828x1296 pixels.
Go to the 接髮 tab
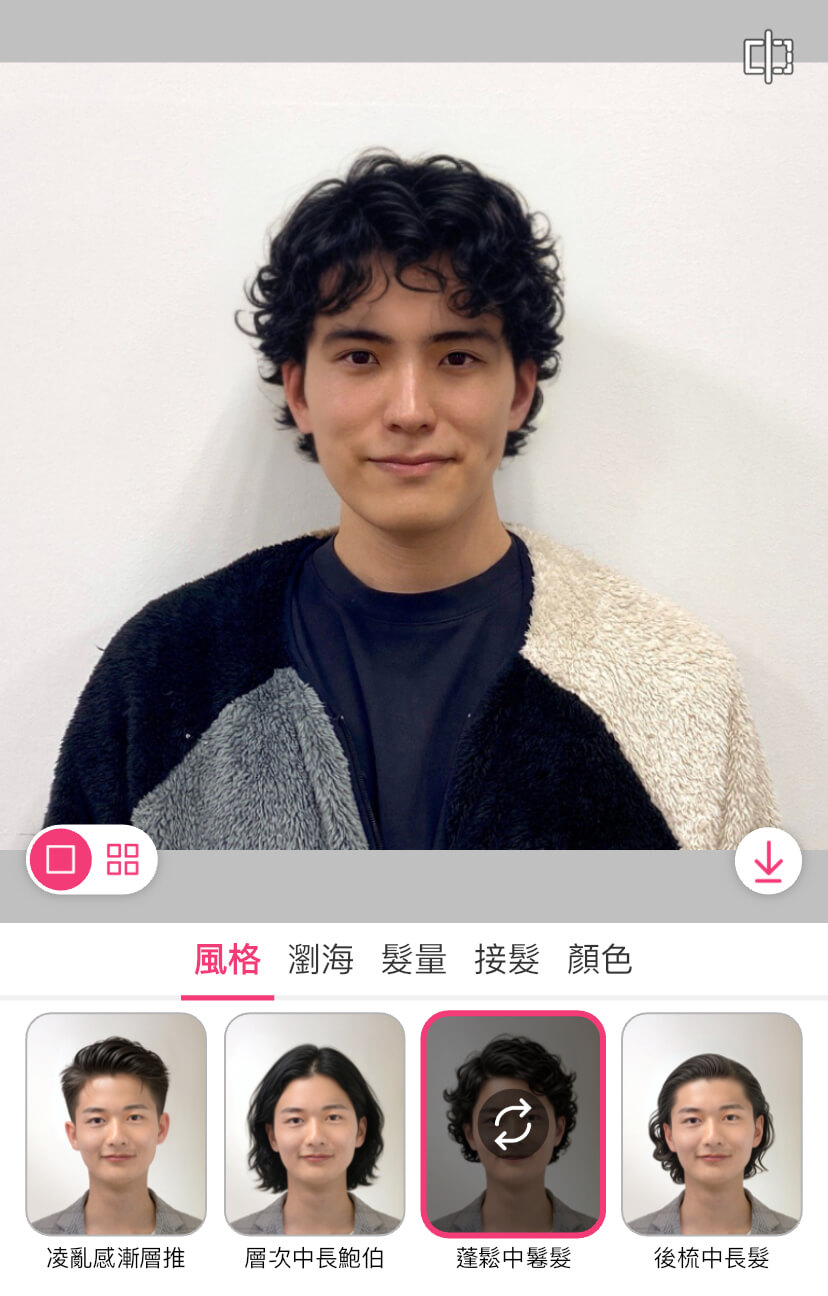click(506, 960)
